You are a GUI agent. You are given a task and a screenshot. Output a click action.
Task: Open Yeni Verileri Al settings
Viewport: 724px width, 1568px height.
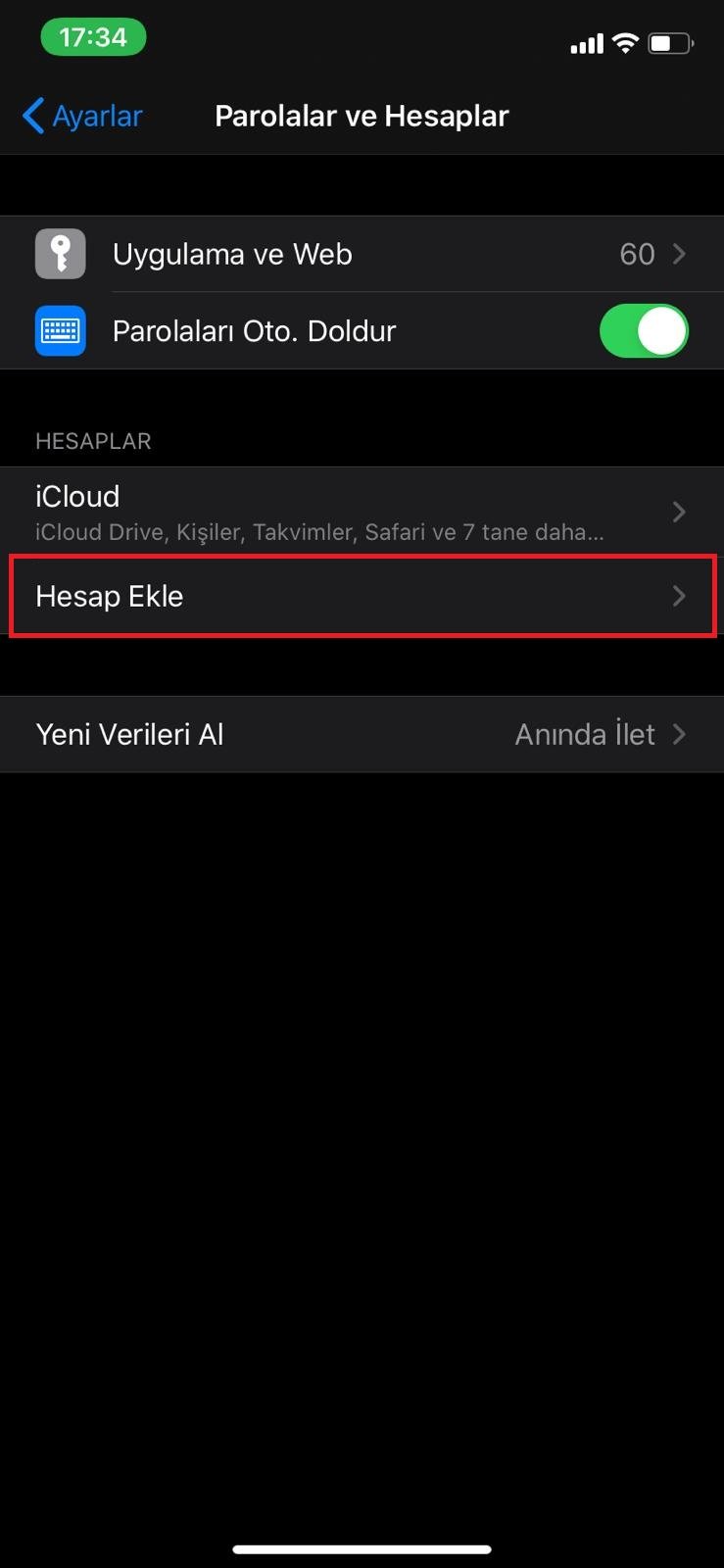[x=362, y=734]
